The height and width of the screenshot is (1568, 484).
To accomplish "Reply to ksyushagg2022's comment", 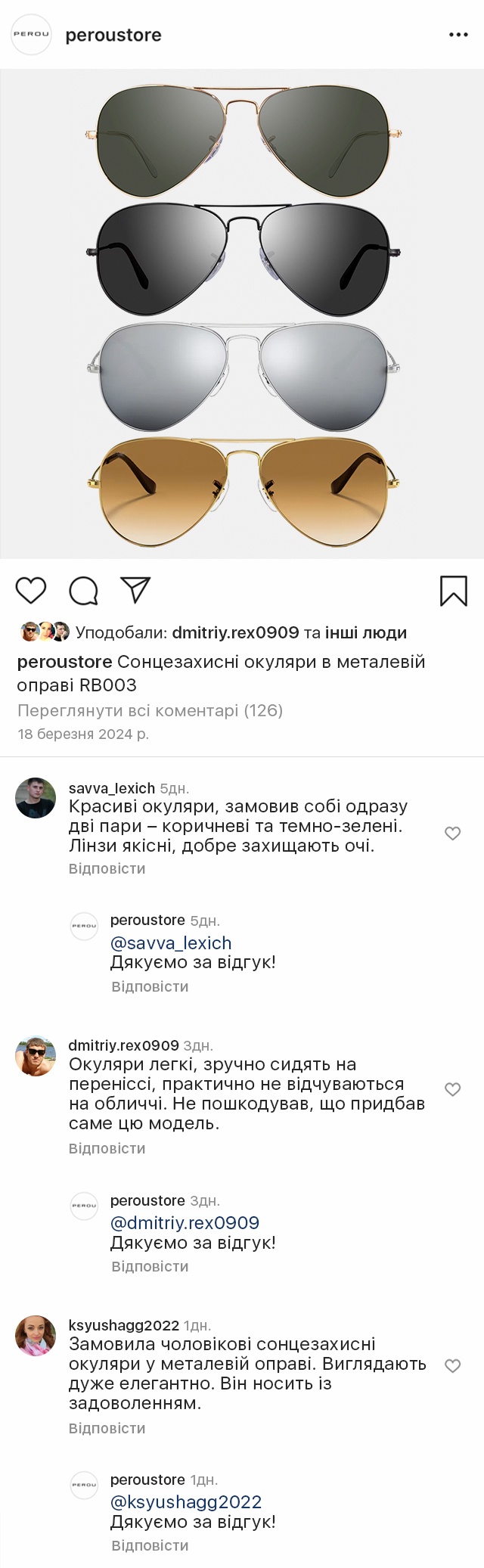I will click(x=107, y=1428).
